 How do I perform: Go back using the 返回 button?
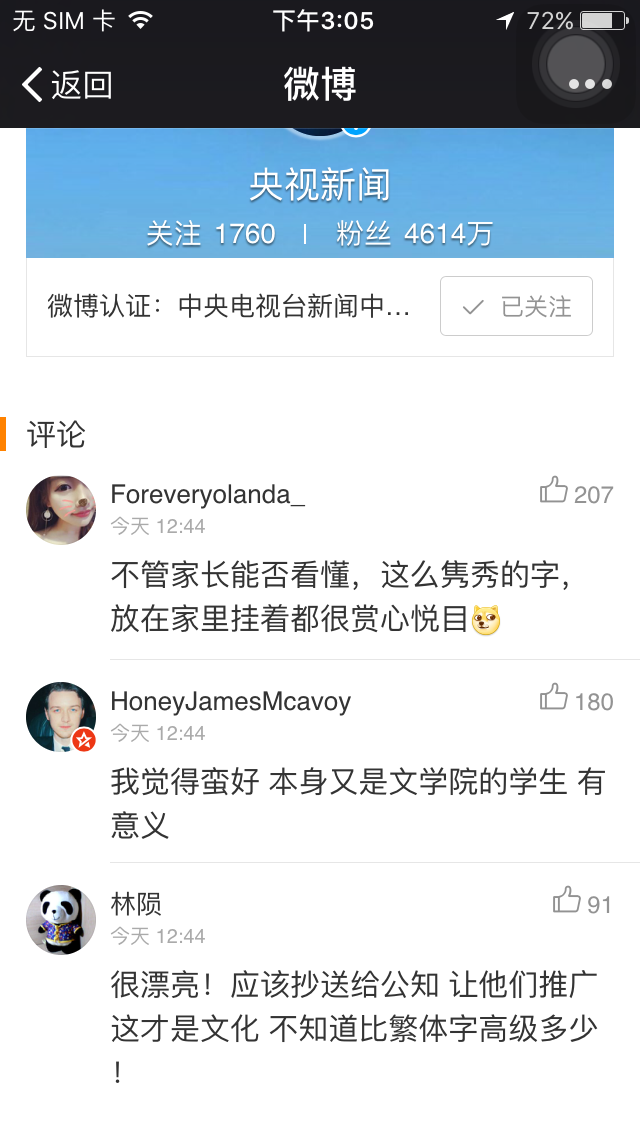click(x=66, y=85)
